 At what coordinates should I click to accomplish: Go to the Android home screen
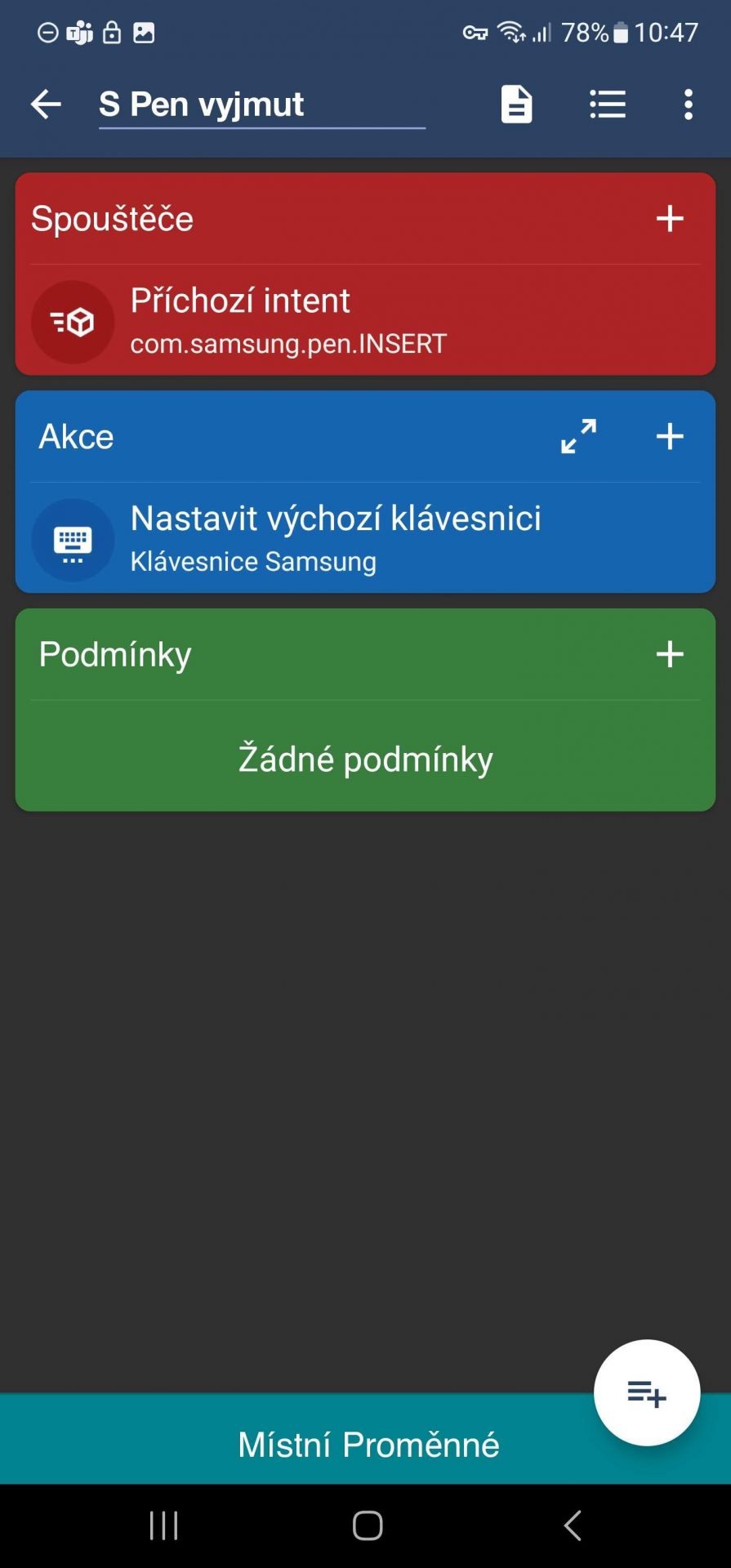point(368,1526)
